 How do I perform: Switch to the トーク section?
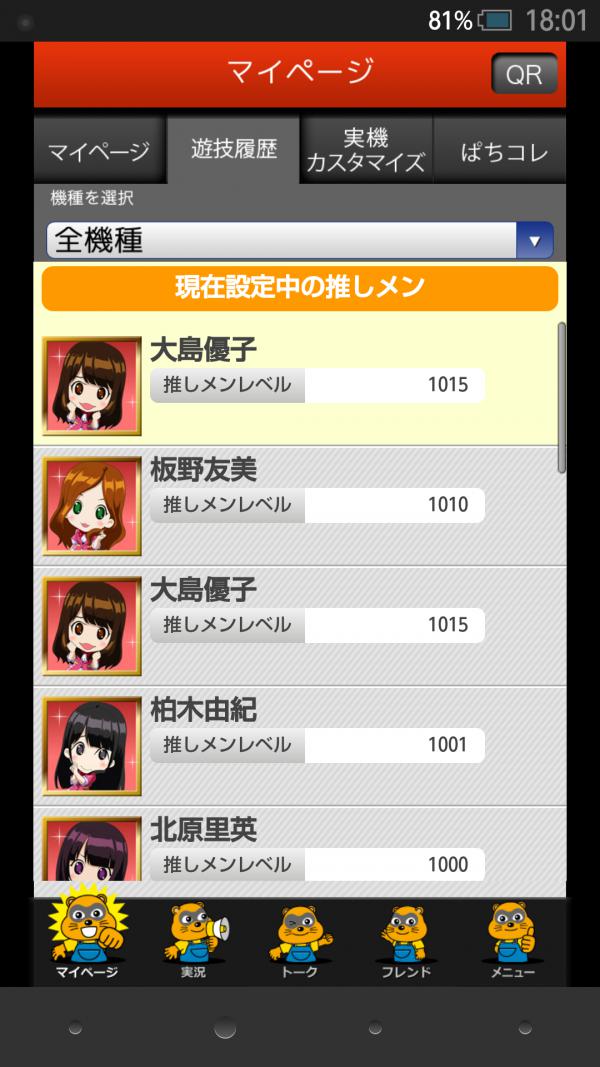(x=300, y=940)
